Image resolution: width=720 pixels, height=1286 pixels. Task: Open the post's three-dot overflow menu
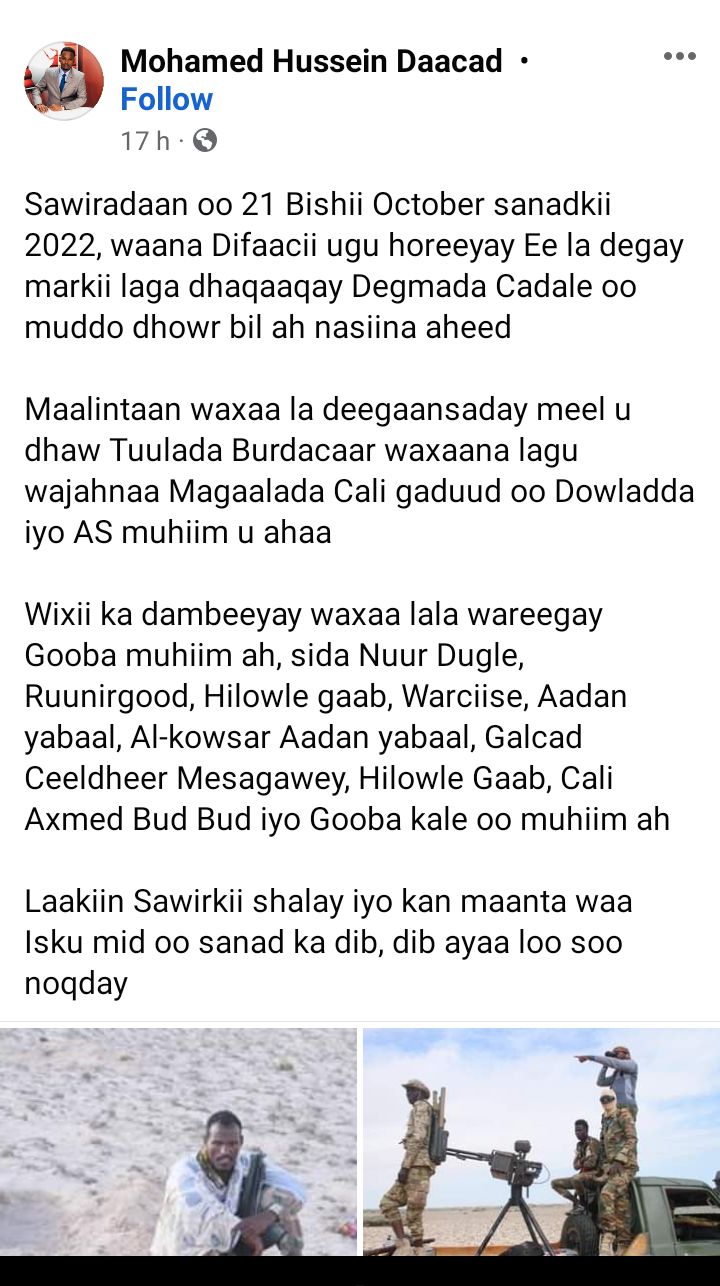pyautogui.click(x=679, y=56)
